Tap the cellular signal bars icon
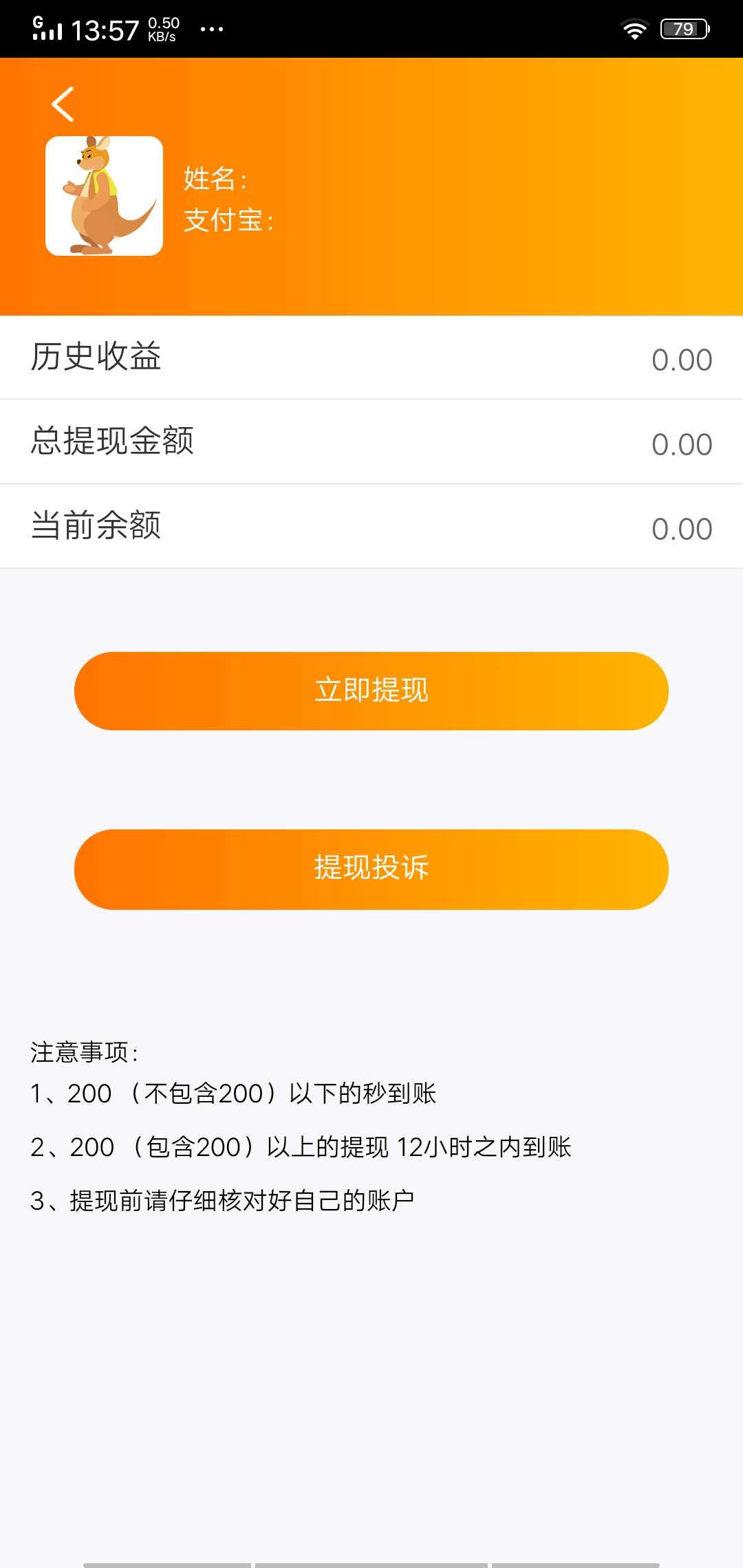 click(47, 28)
